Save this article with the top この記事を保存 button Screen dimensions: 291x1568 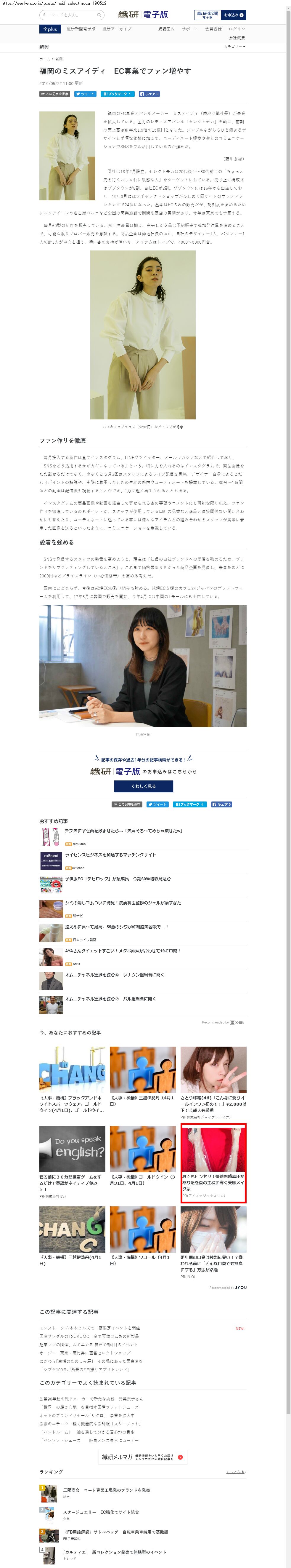pos(55,94)
